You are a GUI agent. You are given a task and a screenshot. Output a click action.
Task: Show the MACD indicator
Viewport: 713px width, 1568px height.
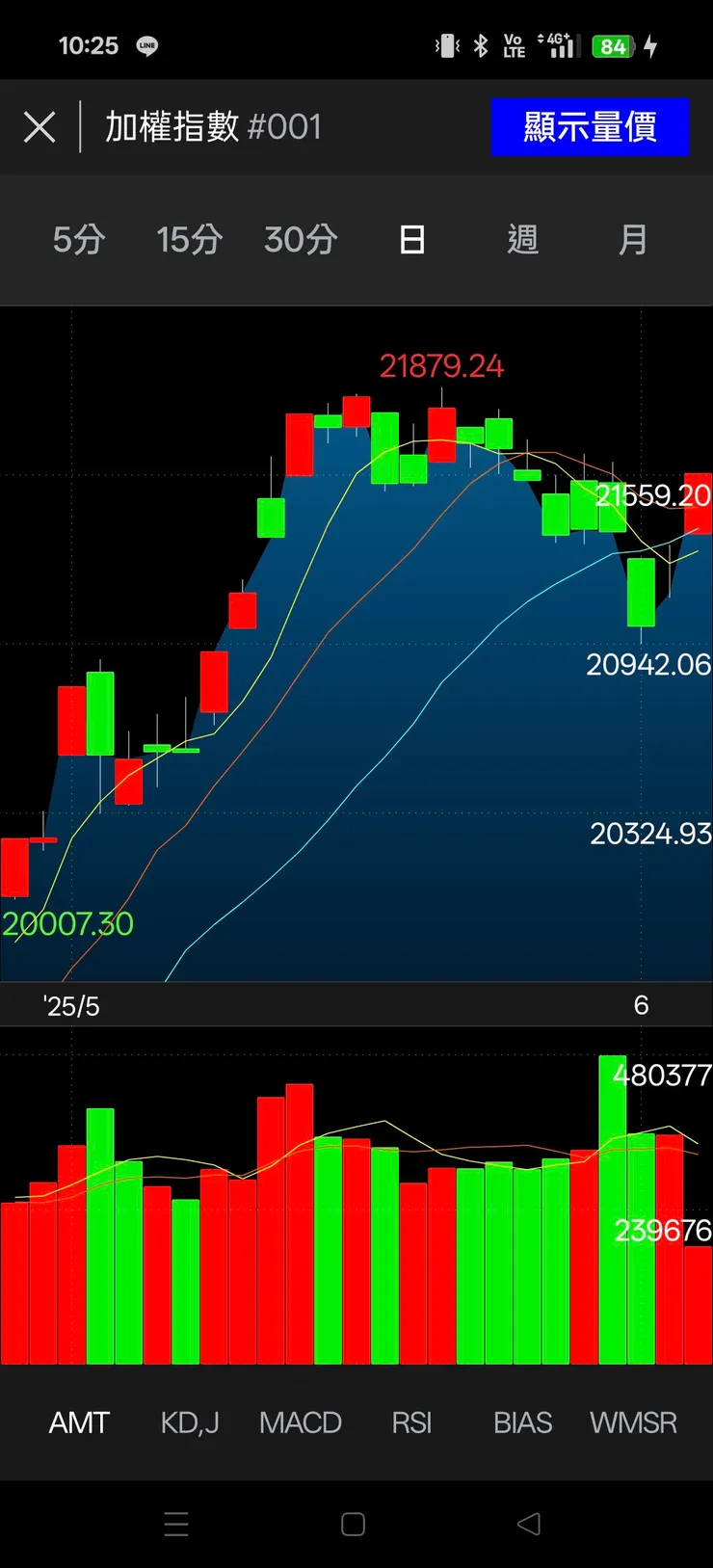[x=301, y=1422]
